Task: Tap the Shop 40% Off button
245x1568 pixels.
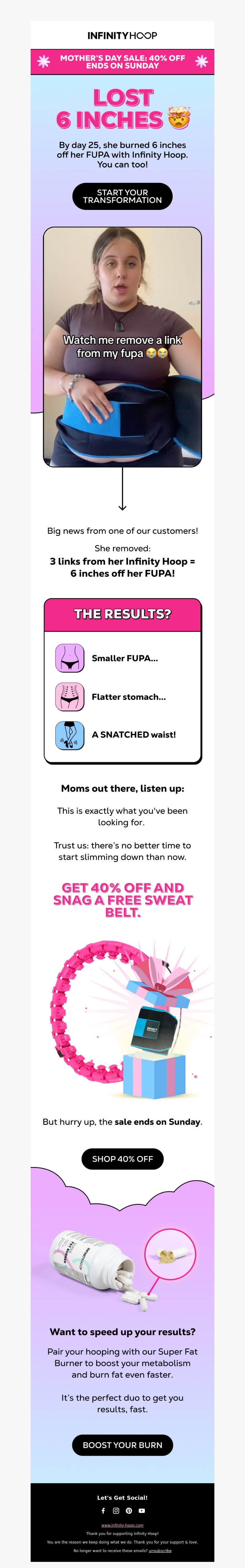Action: tap(123, 1158)
